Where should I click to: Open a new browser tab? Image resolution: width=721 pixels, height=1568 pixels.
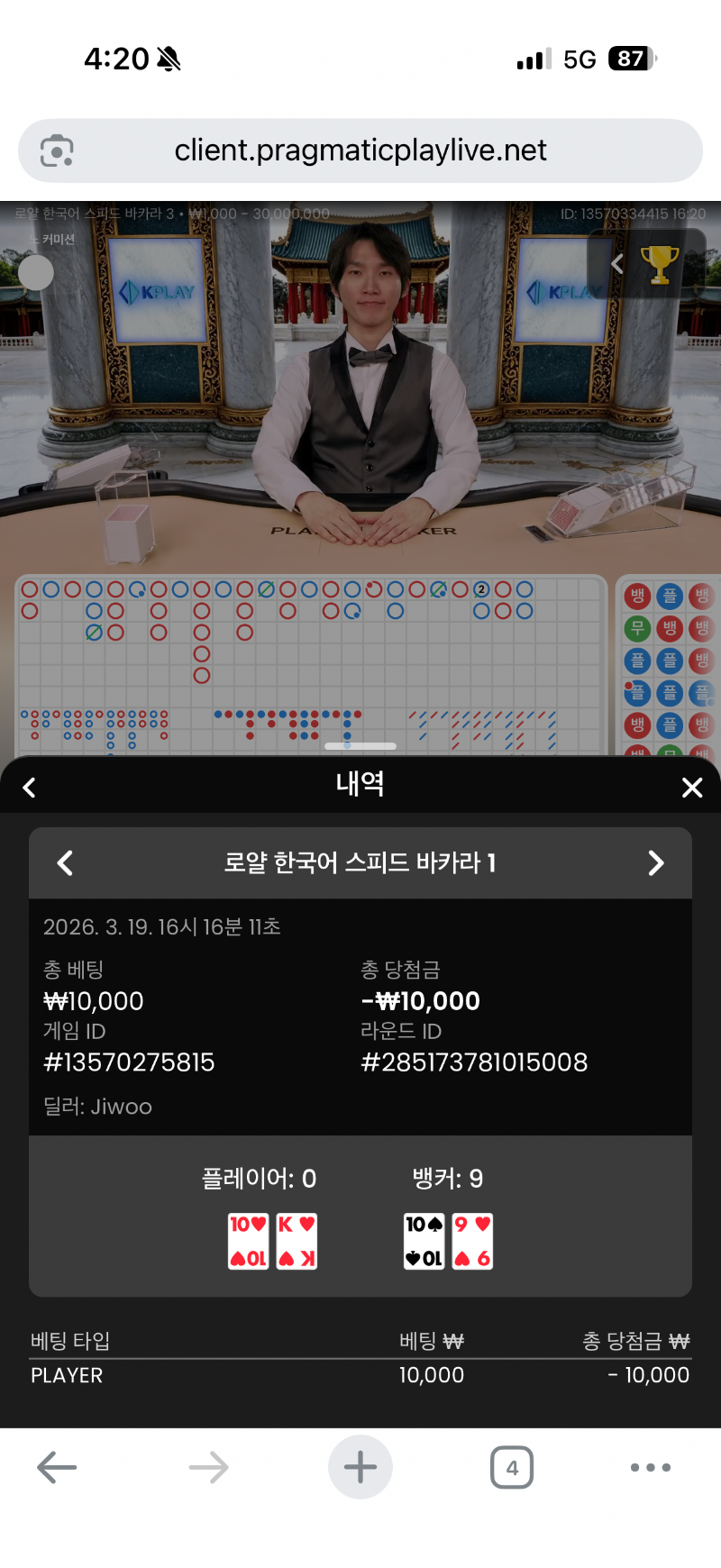point(360,1467)
